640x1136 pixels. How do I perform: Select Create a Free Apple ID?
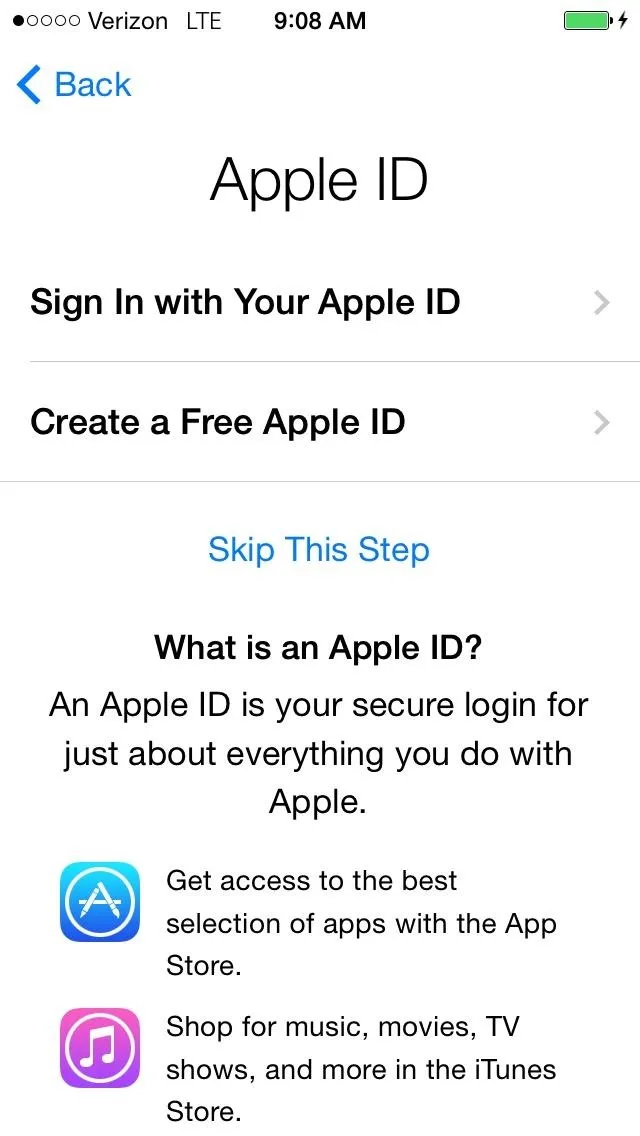320,422
